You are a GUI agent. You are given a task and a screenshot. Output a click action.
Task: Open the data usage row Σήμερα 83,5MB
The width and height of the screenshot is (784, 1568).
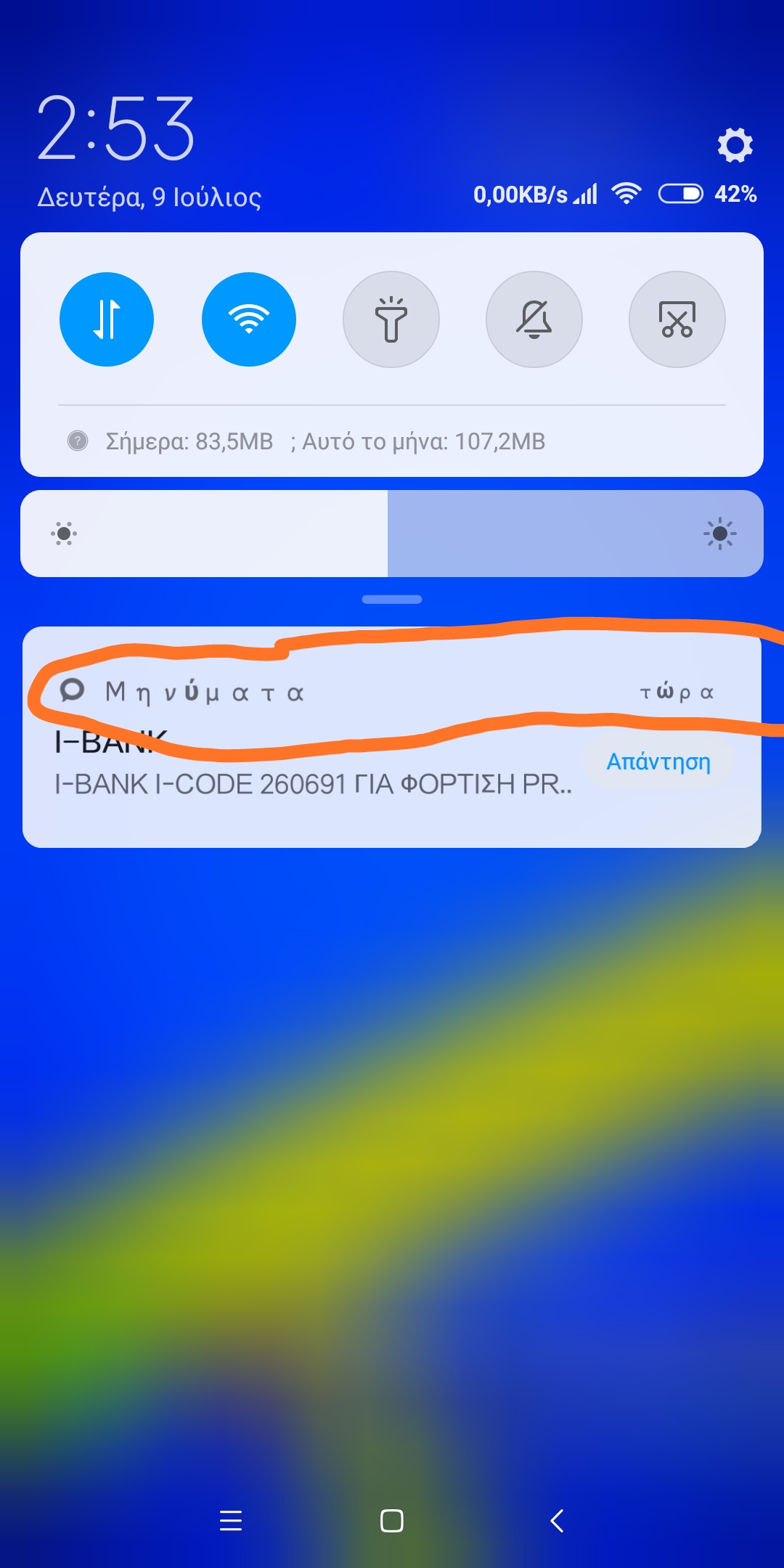[x=306, y=441]
